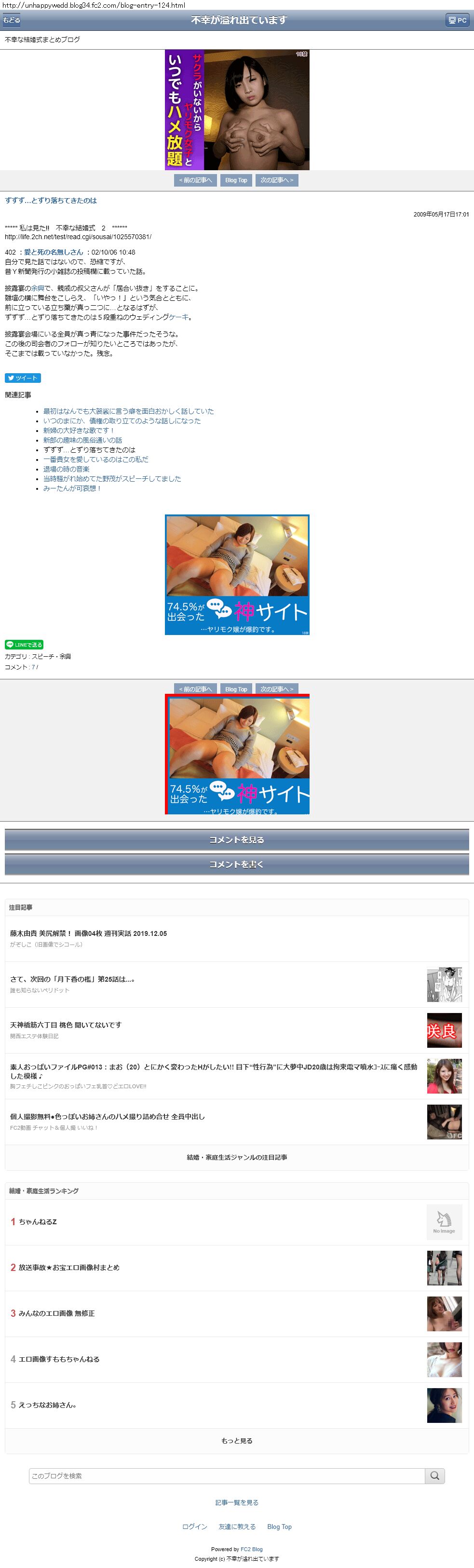Write a comment with コメントを書く

pyautogui.click(x=237, y=864)
